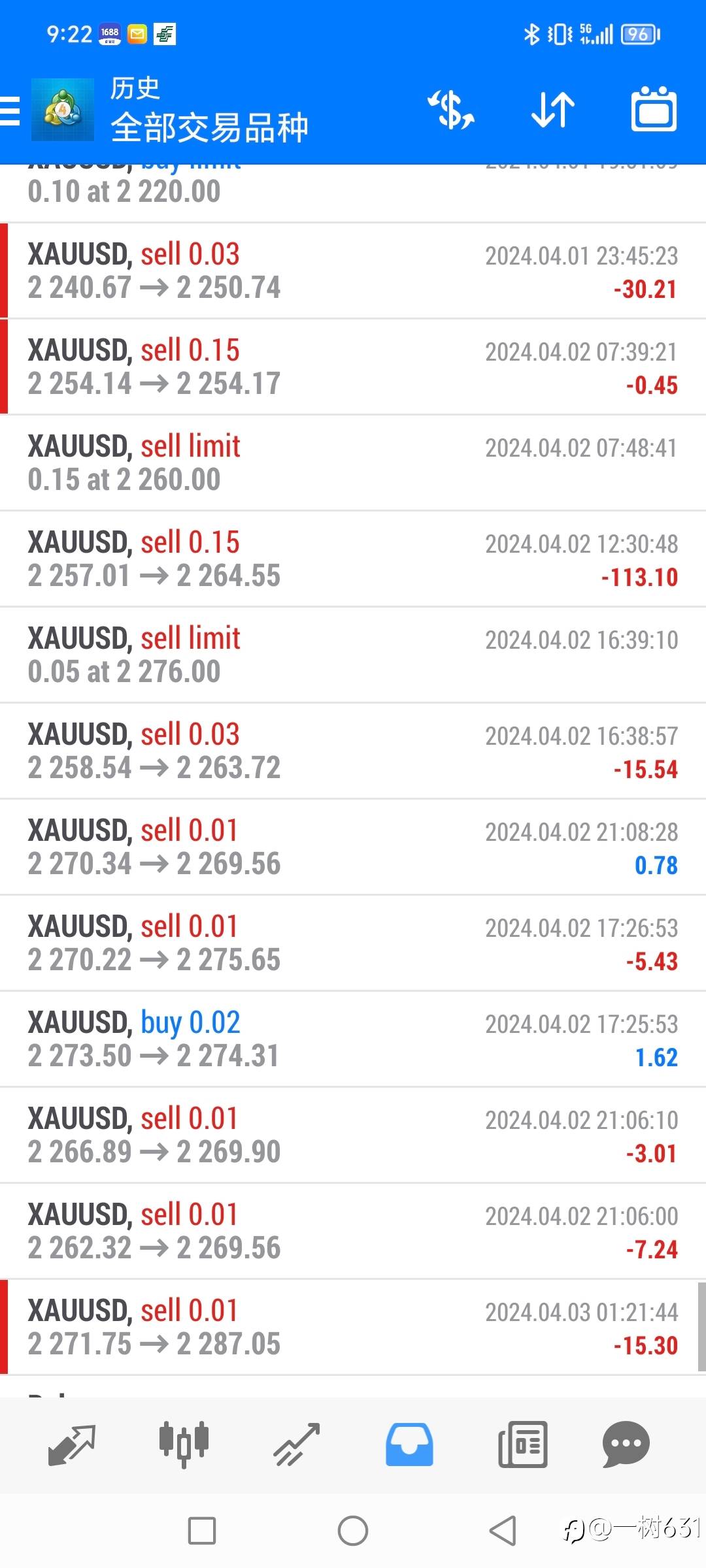
Task: Open the sell 0.15 trade with -113.10 loss
Action: point(353,559)
